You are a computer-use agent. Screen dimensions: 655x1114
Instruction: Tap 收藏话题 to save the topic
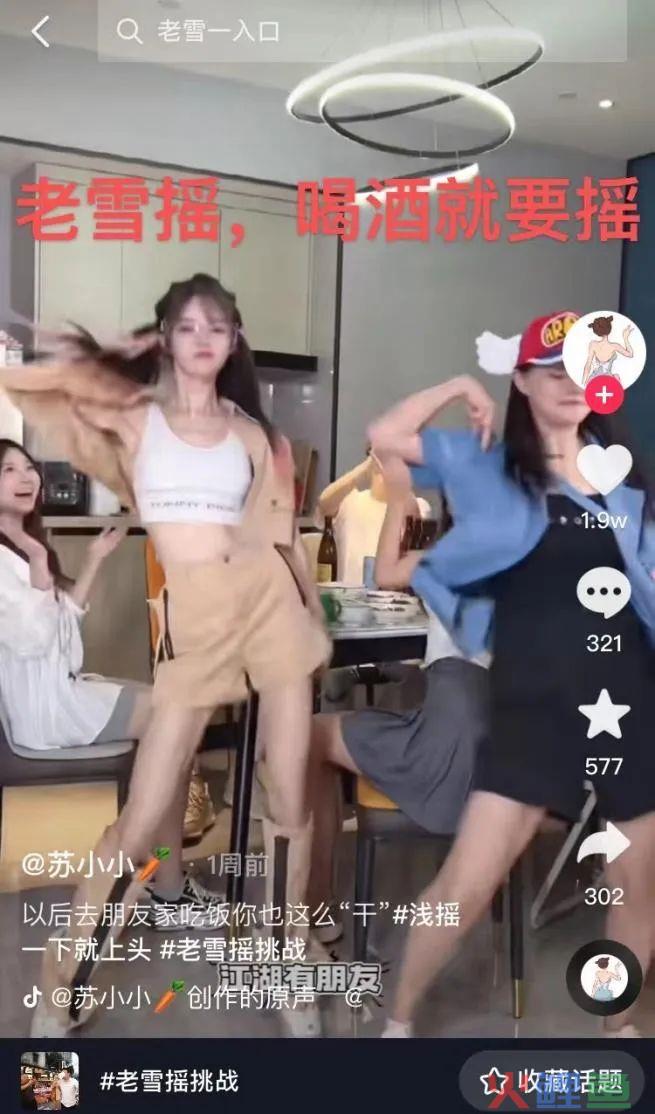pyautogui.click(x=552, y=1081)
